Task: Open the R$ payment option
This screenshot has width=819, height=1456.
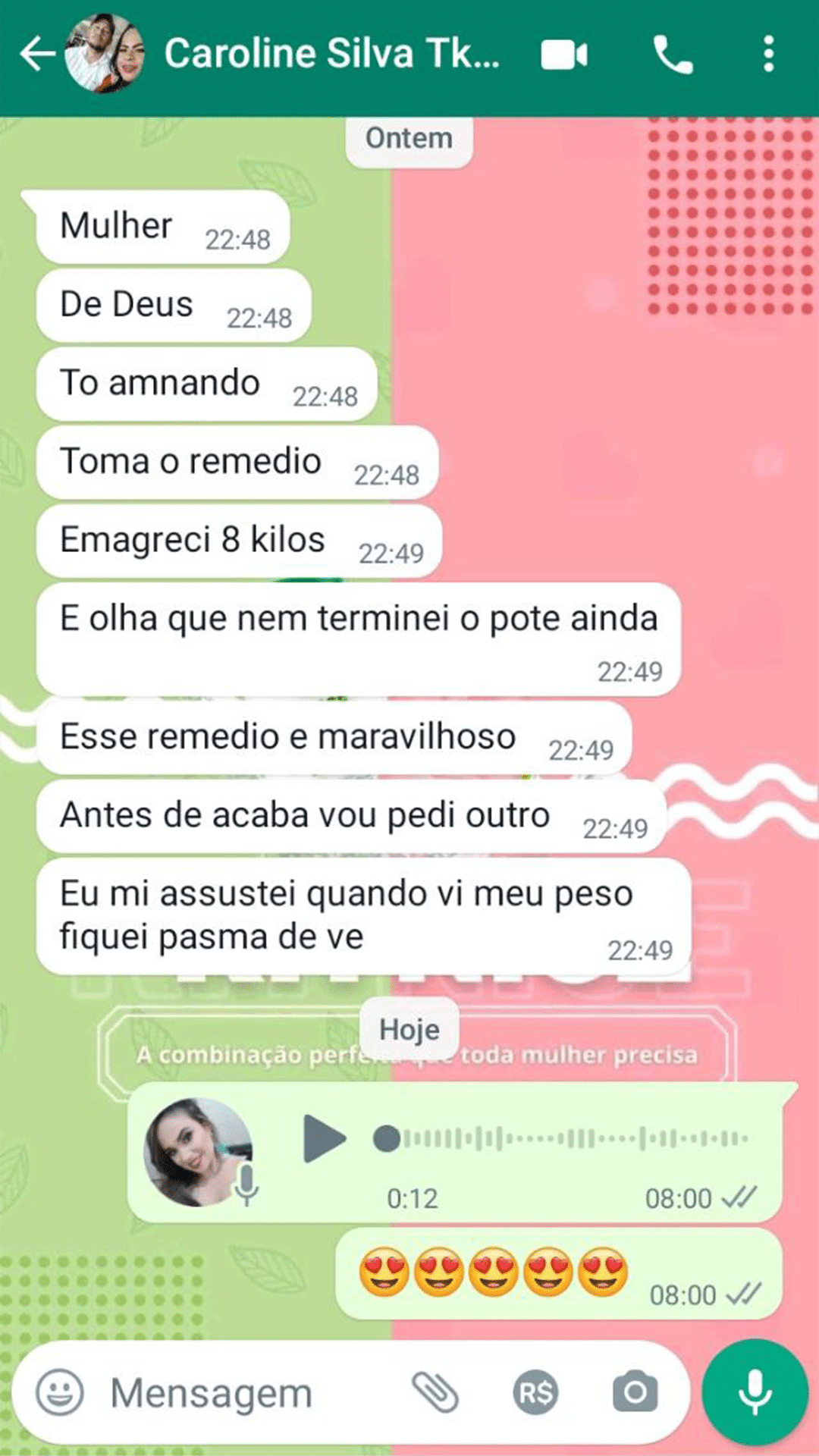Action: pyautogui.click(x=535, y=1392)
